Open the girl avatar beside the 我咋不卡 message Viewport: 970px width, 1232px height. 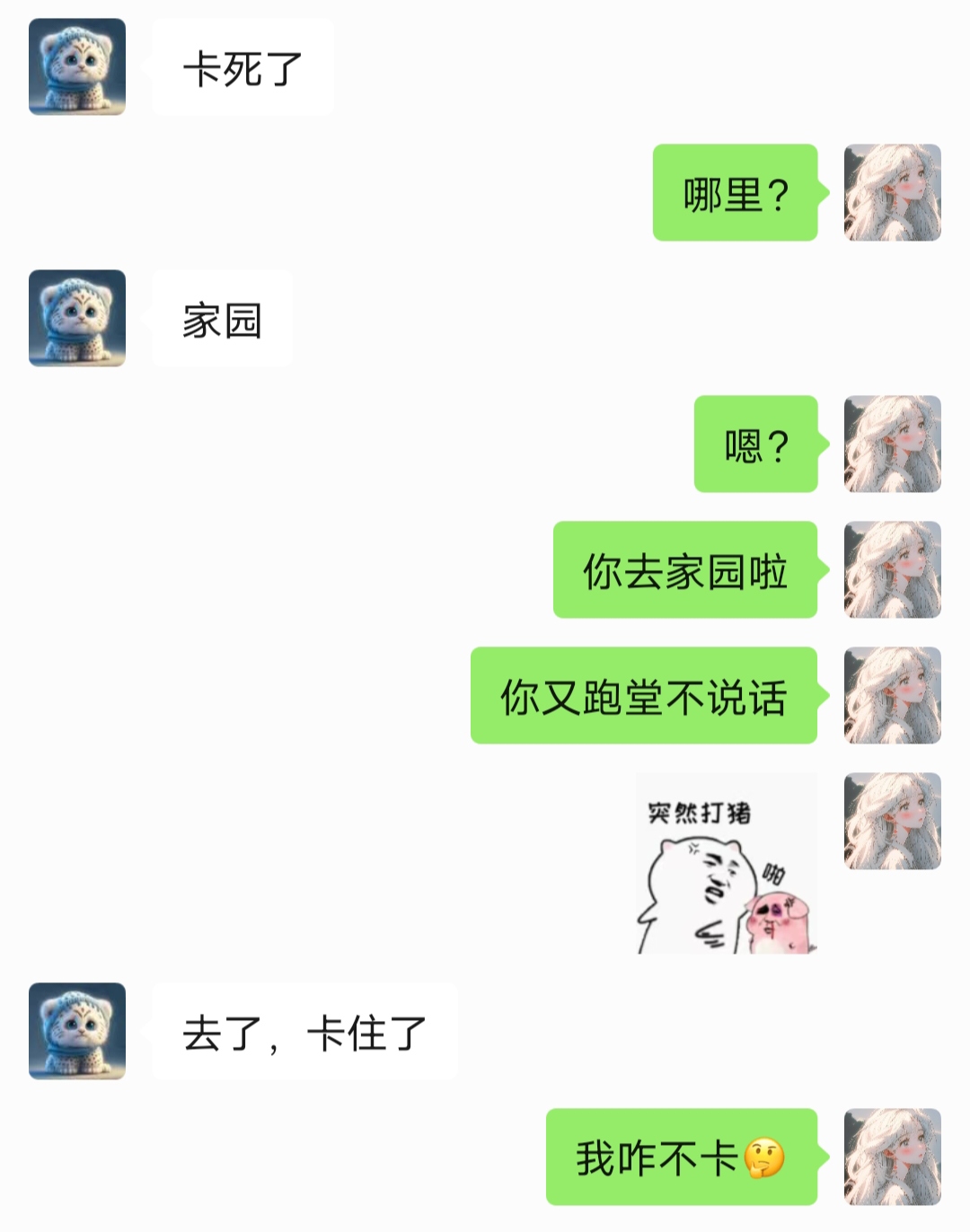tap(892, 1157)
